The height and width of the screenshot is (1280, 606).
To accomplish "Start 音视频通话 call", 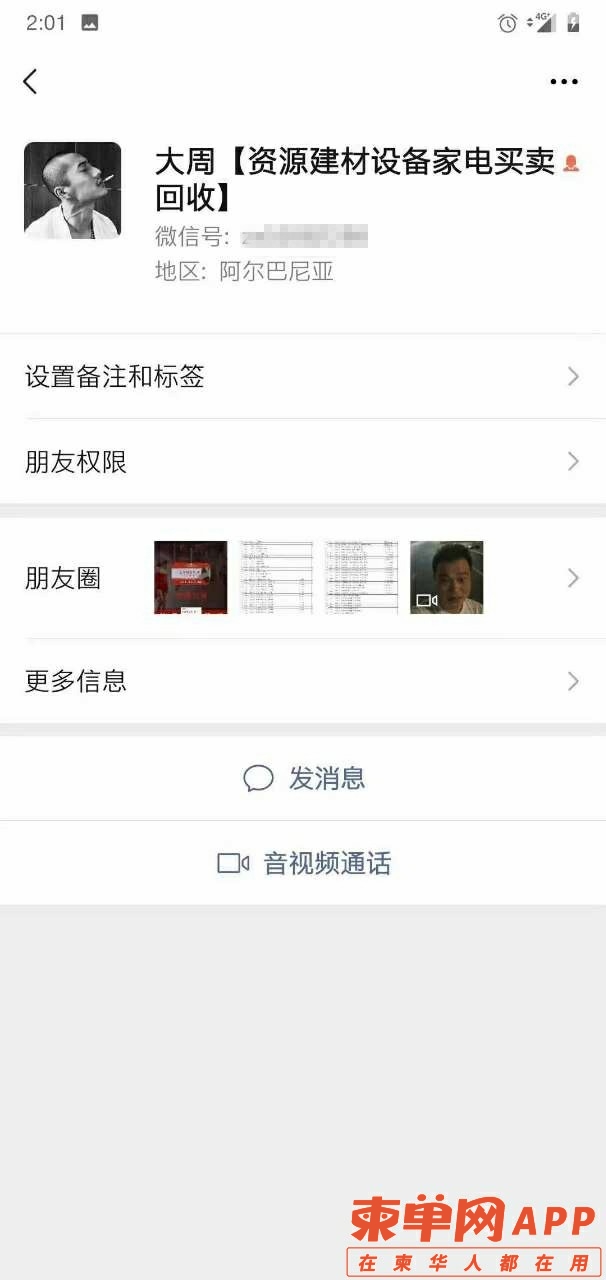I will (x=304, y=863).
